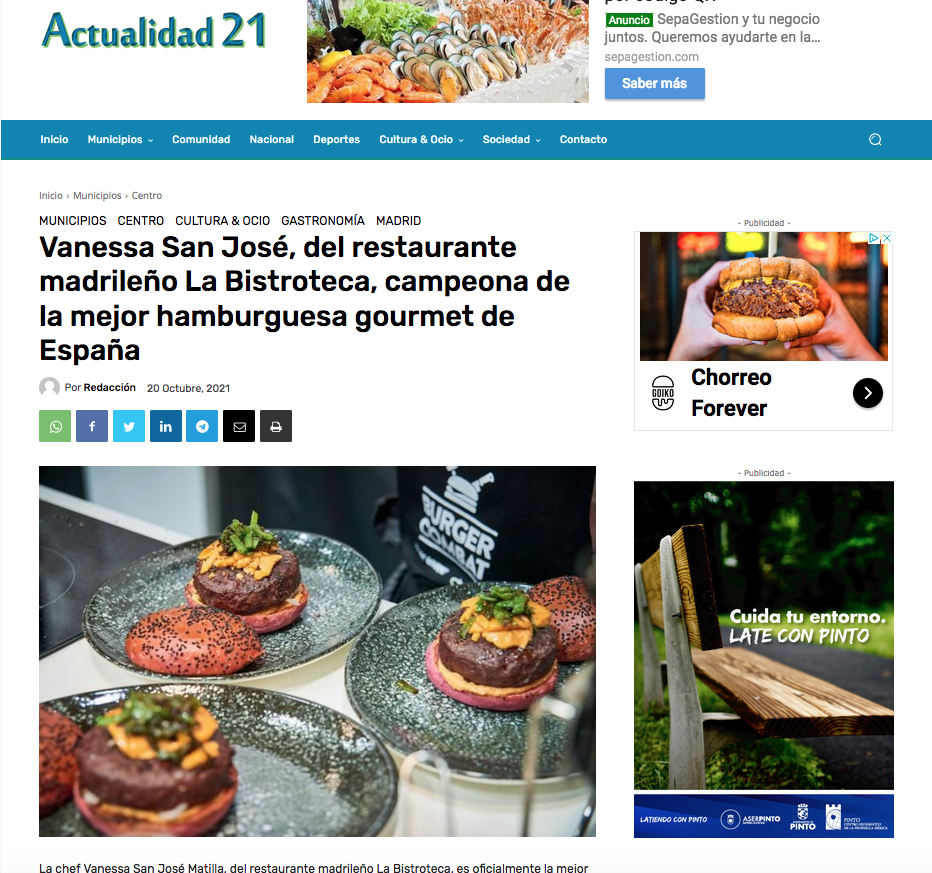932x873 pixels.
Task: Open the Nacional section
Action: (x=271, y=140)
